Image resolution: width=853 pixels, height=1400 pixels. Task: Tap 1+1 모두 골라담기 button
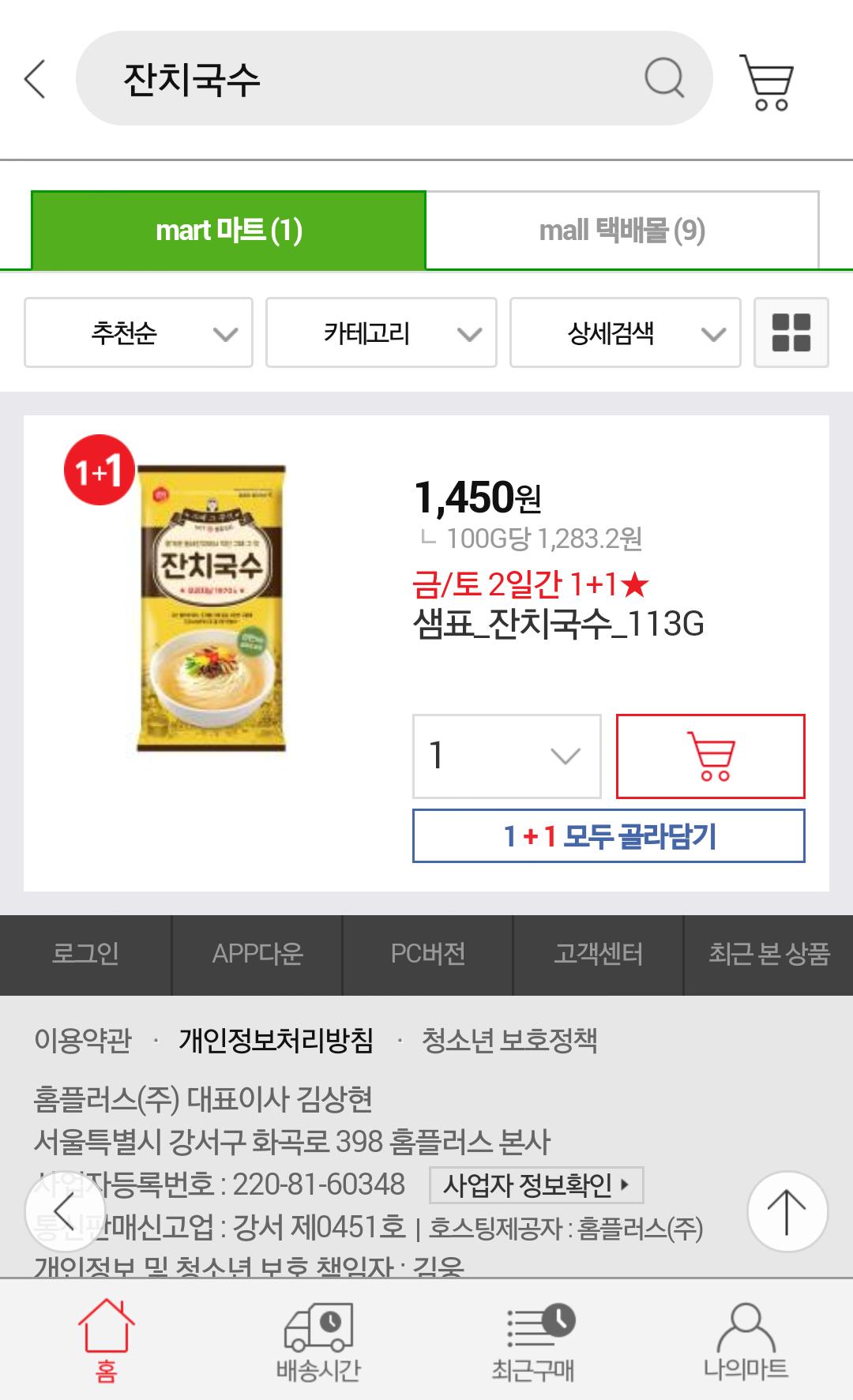pos(608,835)
